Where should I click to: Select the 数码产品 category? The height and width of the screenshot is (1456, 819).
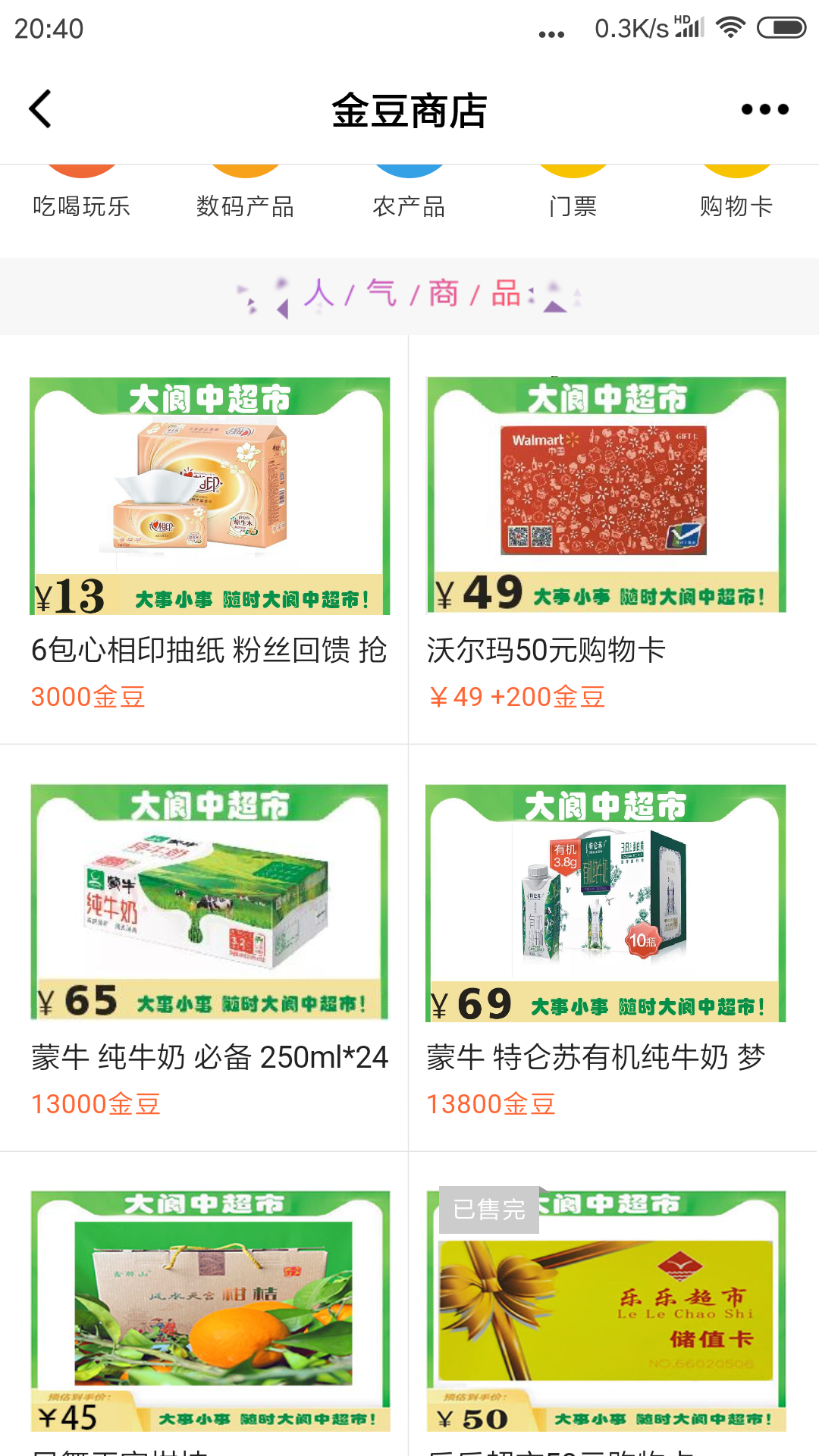click(x=245, y=199)
